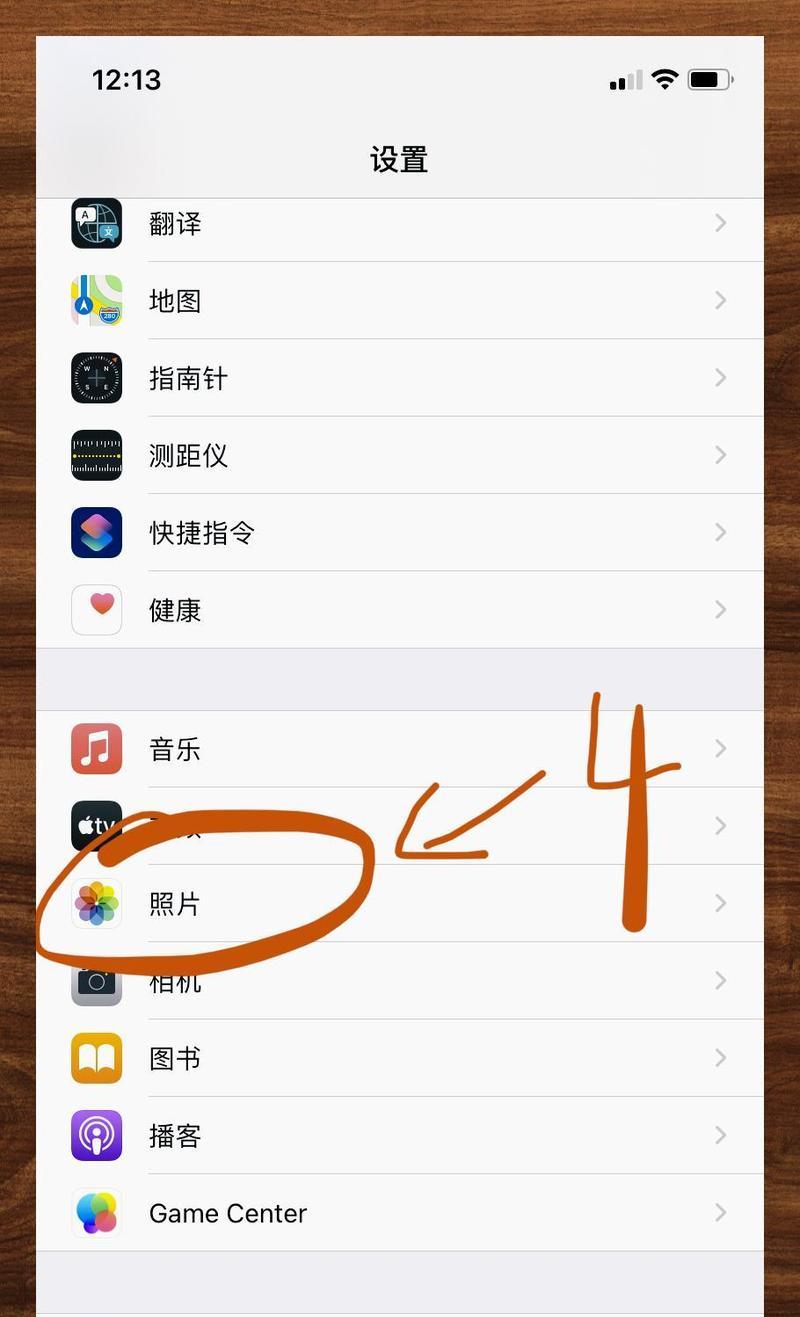Open 音乐 settings
The height and width of the screenshot is (1317, 800).
[400, 749]
